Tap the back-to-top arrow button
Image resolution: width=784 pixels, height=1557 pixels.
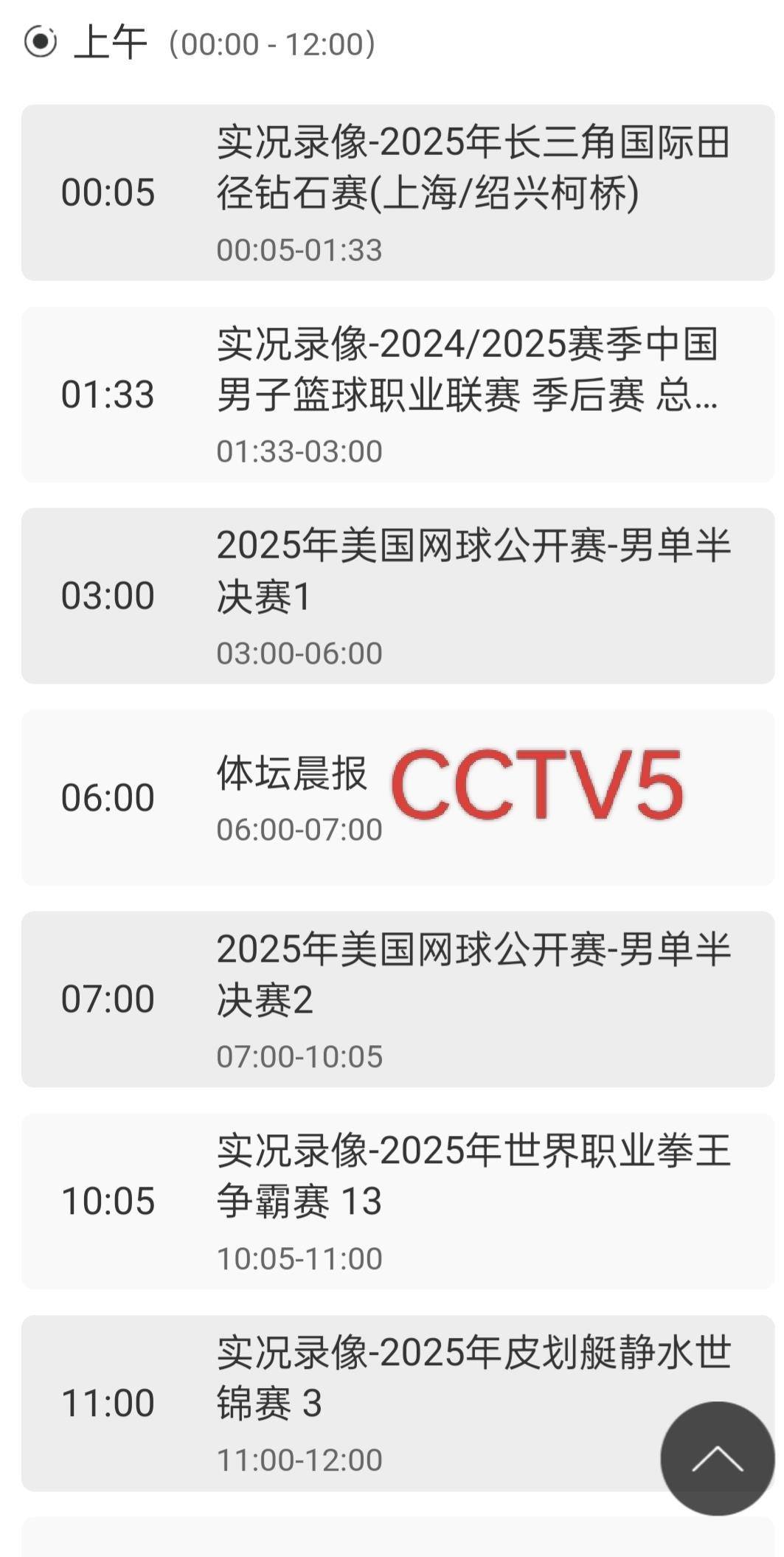(717, 1458)
